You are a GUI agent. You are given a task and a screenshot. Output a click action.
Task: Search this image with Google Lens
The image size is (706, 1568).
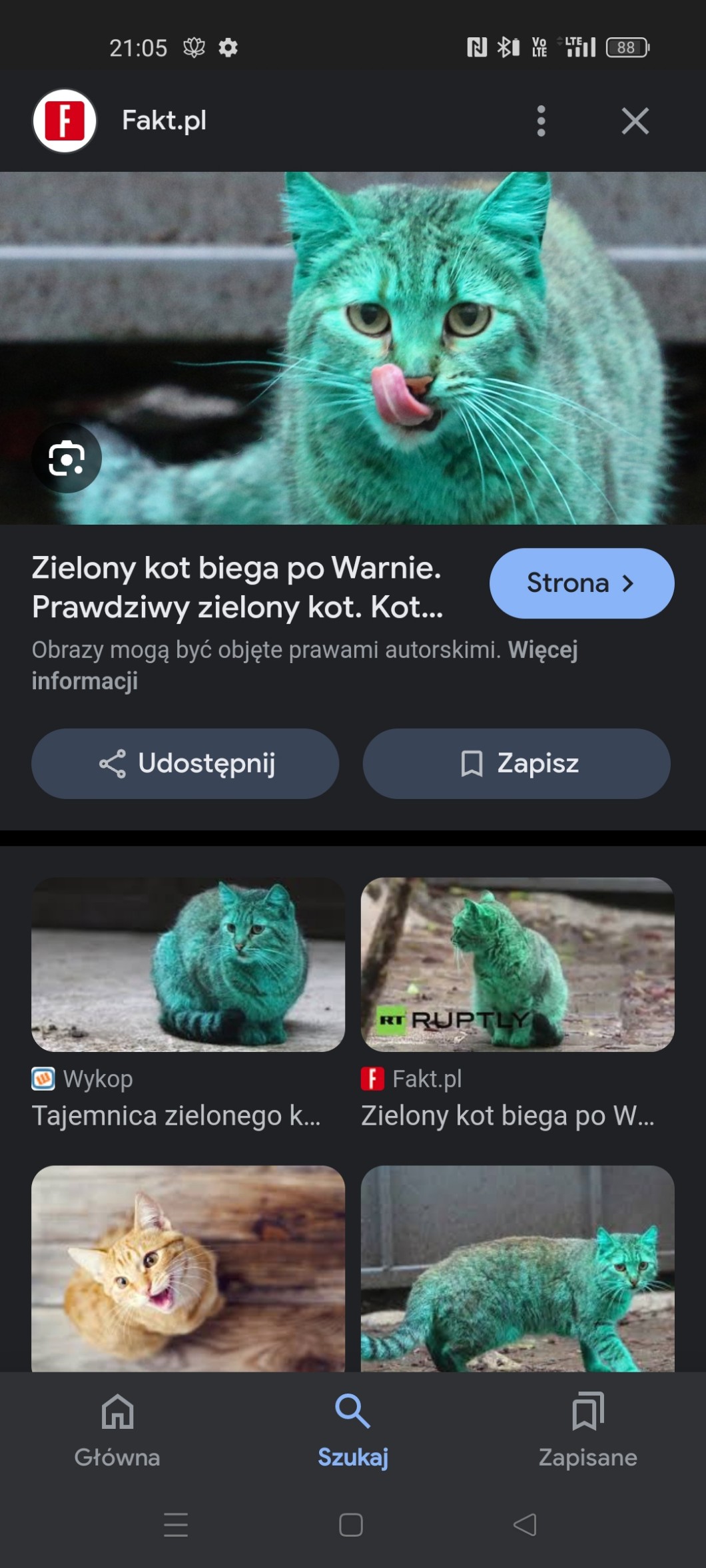(x=67, y=458)
